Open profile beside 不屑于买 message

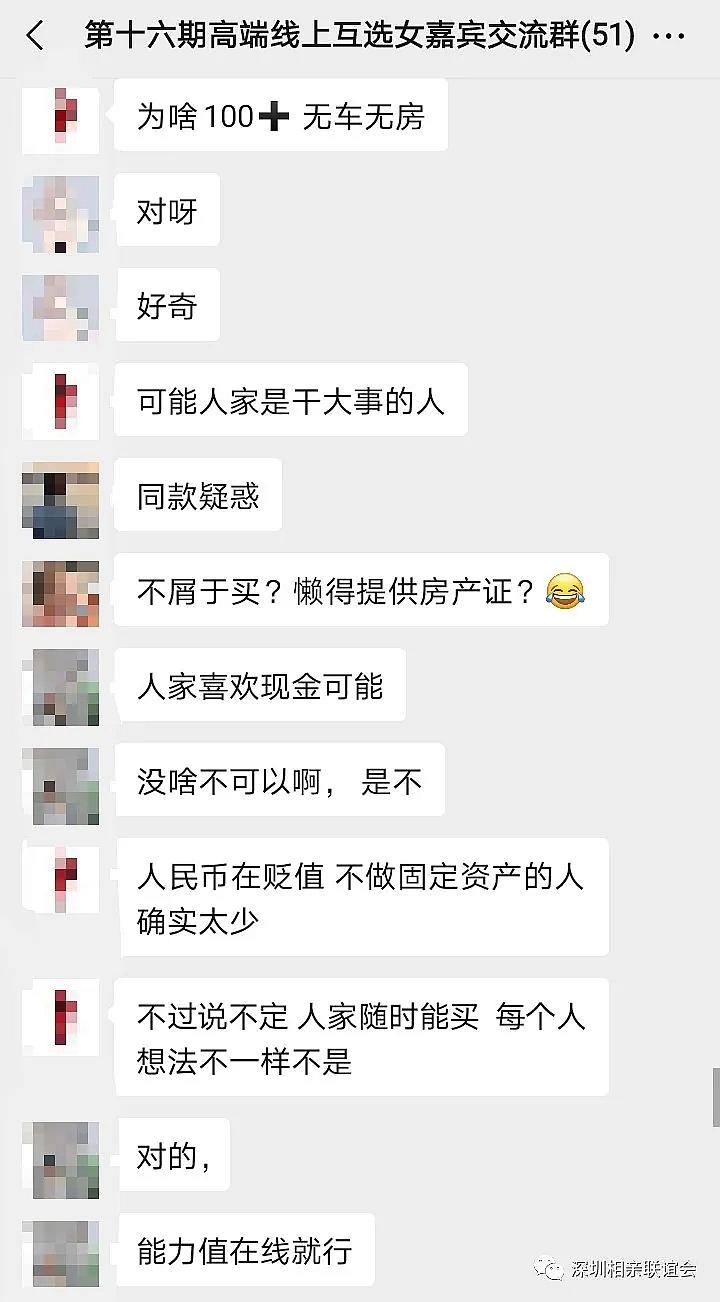(x=60, y=594)
